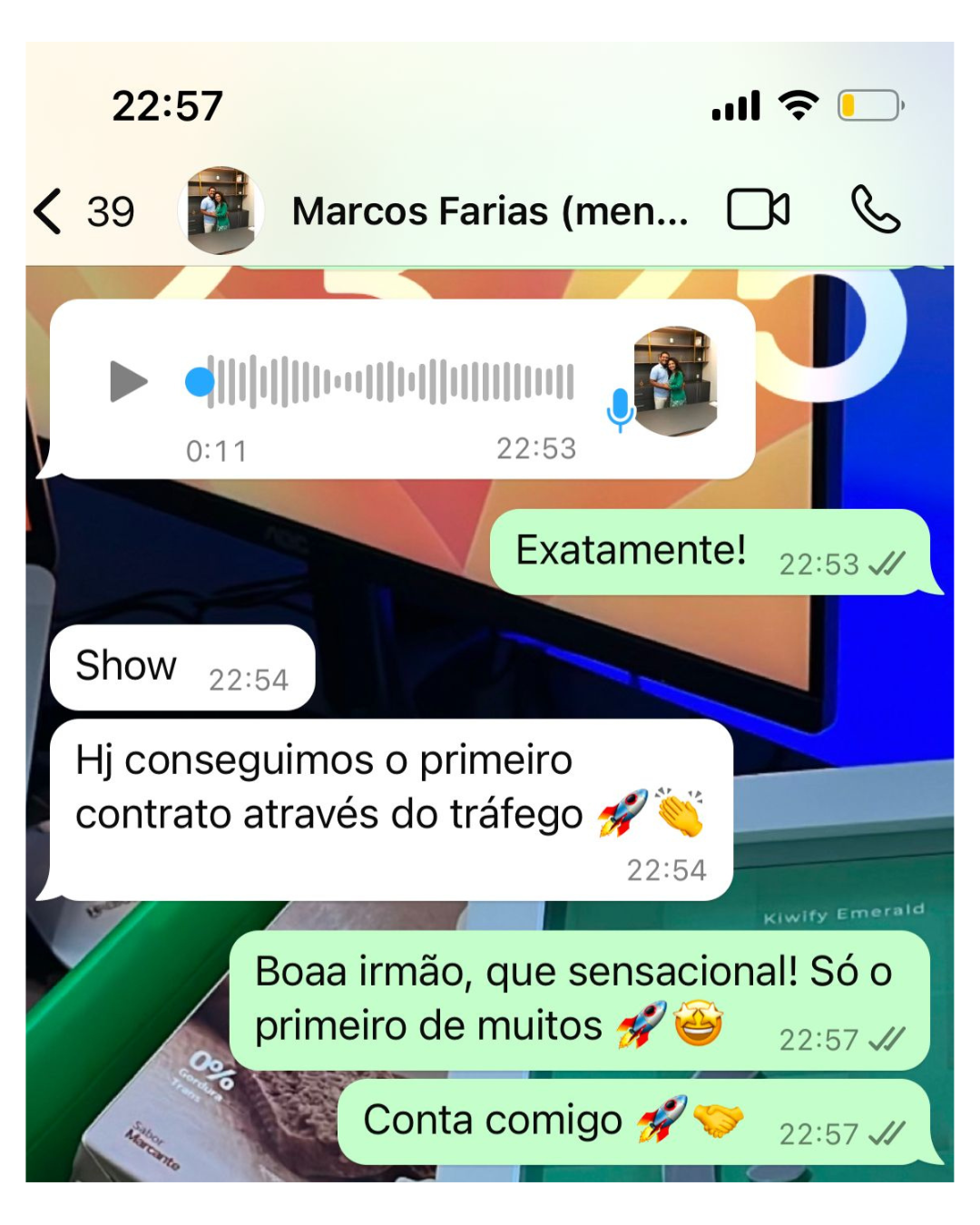
Task: Start a video call with Marcos Farias
Action: click(x=758, y=211)
